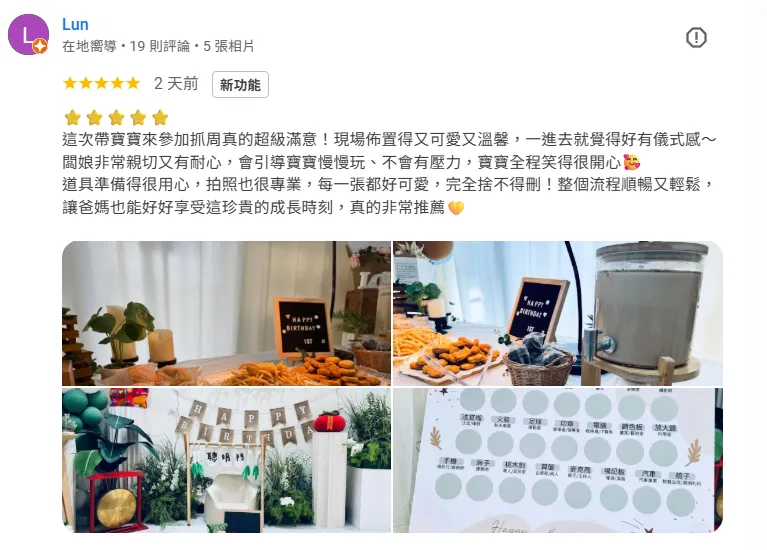Tap the 新功能 badge
Screen dimensions: 767x550
(240, 85)
